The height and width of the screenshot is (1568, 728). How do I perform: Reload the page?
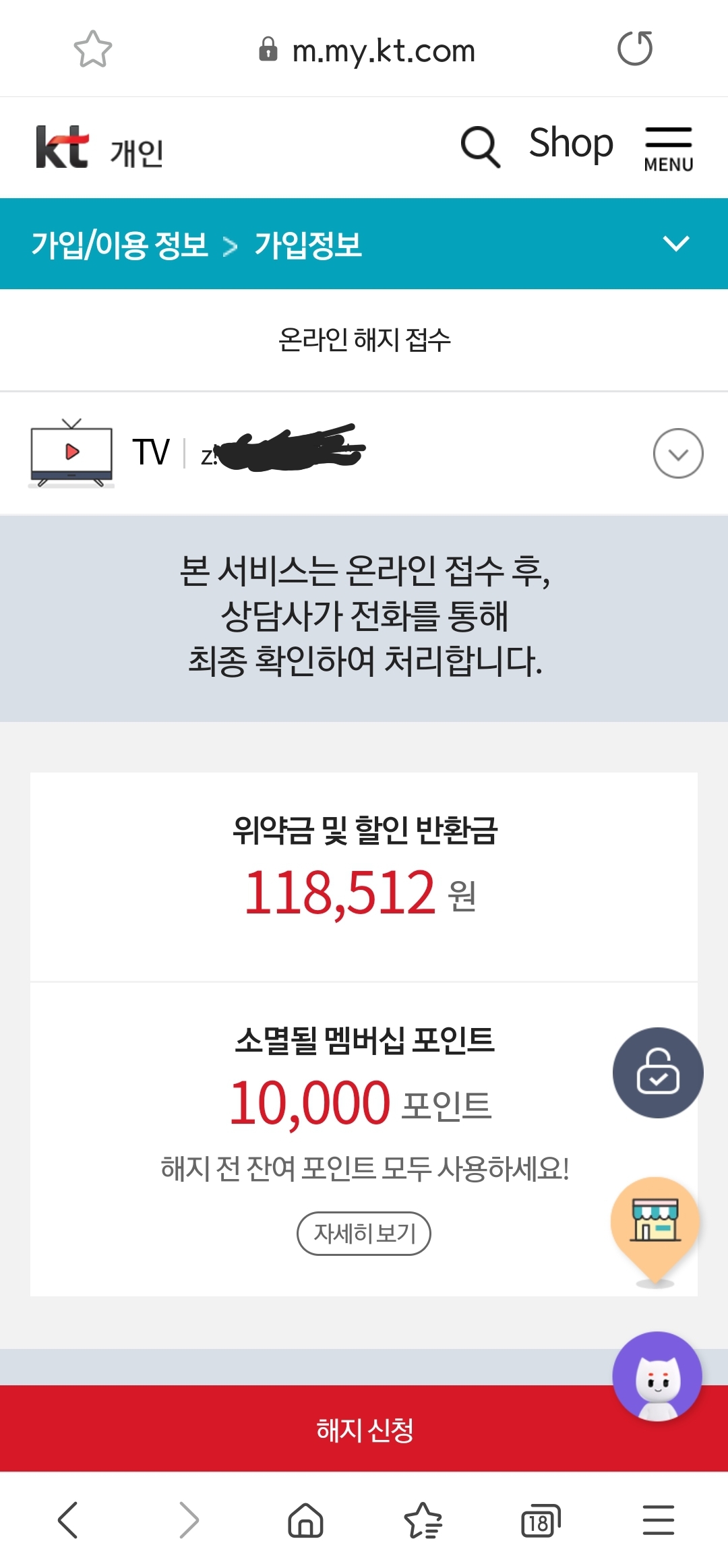coord(635,49)
